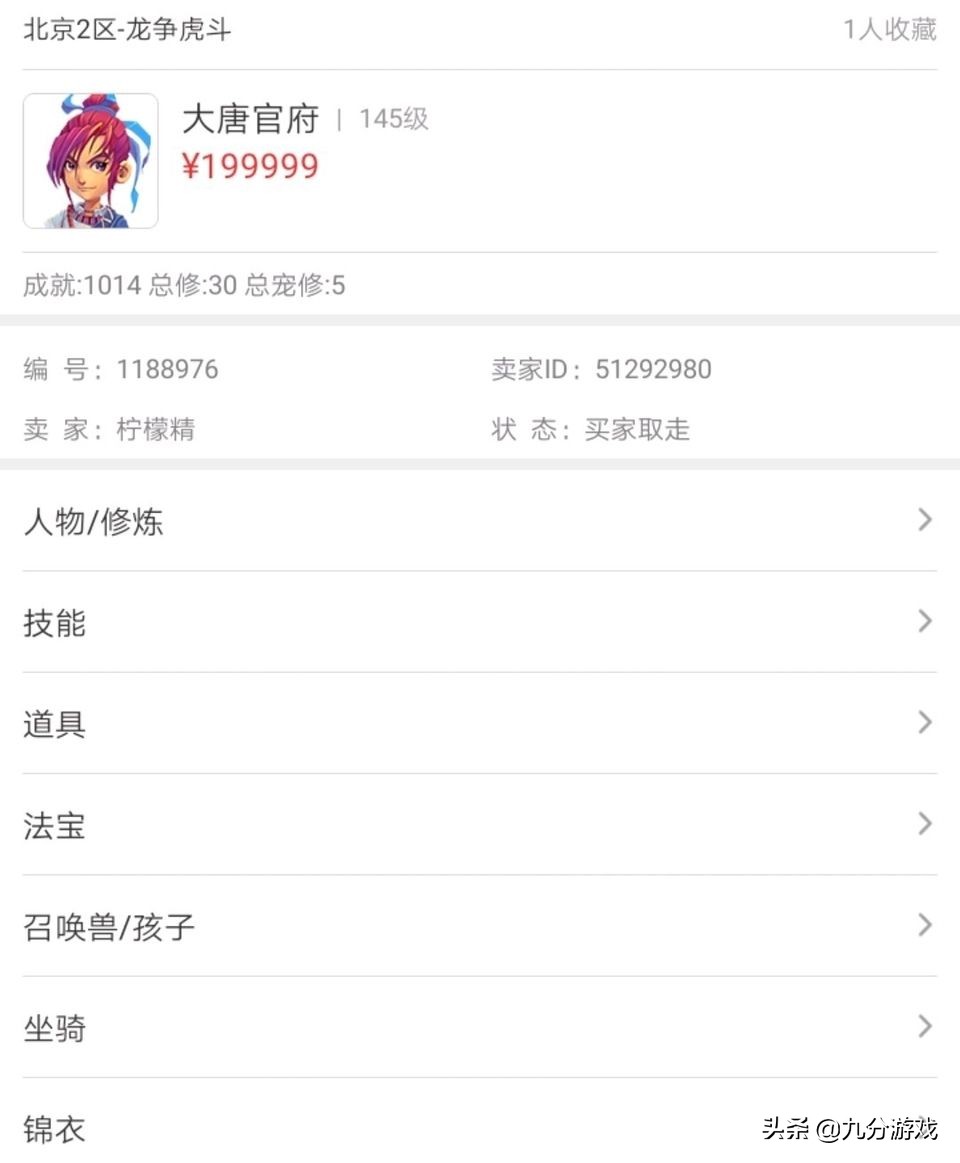The height and width of the screenshot is (1163, 960).
Task: Click the chevron on the 道具 row
Action: tap(923, 722)
